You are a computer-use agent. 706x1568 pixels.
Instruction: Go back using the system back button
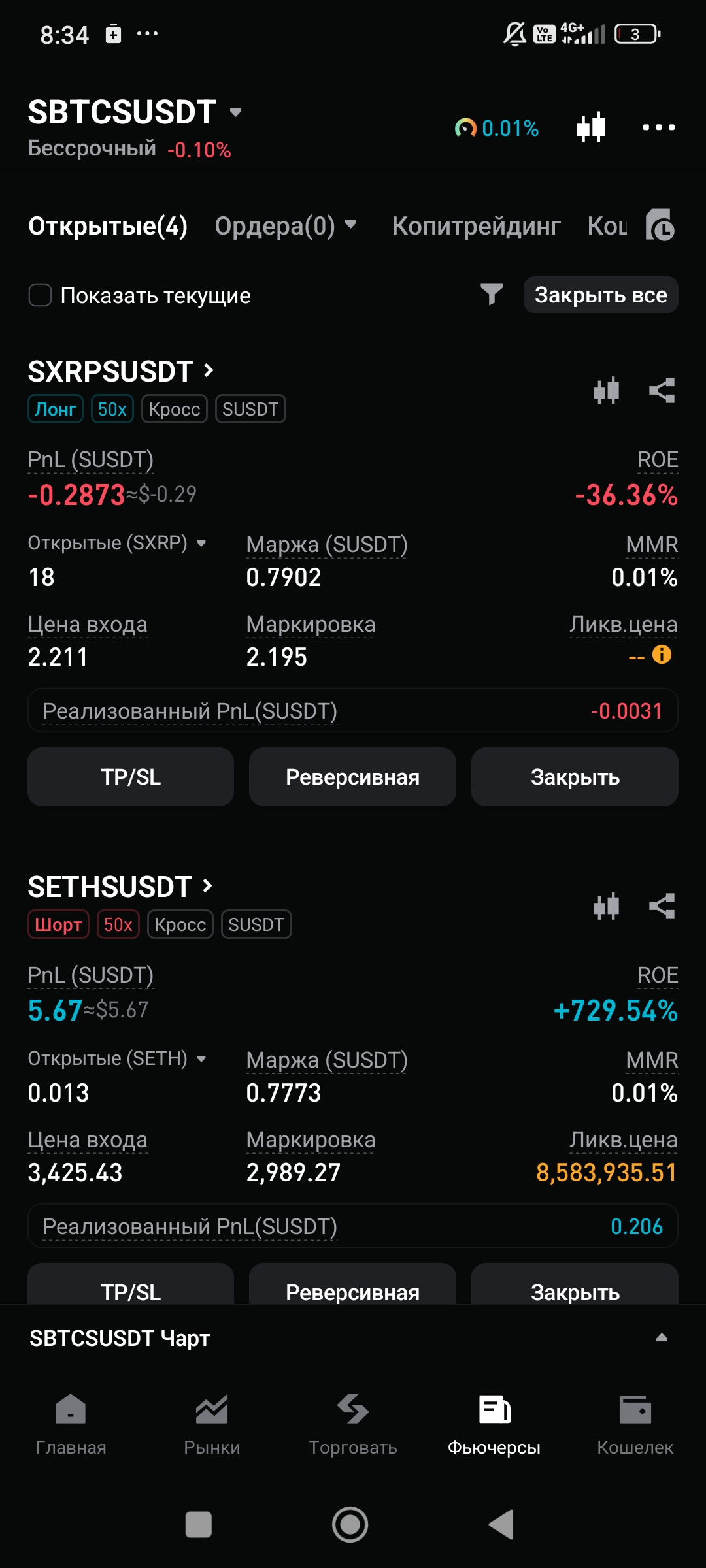coord(501,1525)
